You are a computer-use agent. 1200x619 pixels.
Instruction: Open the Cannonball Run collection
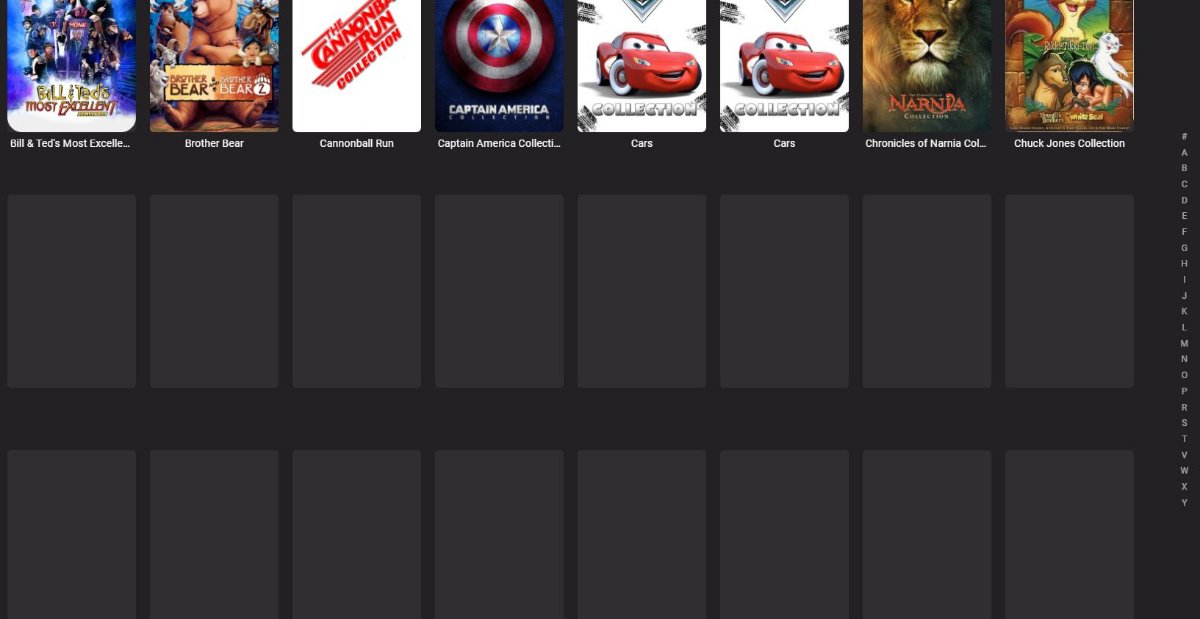[x=356, y=65]
